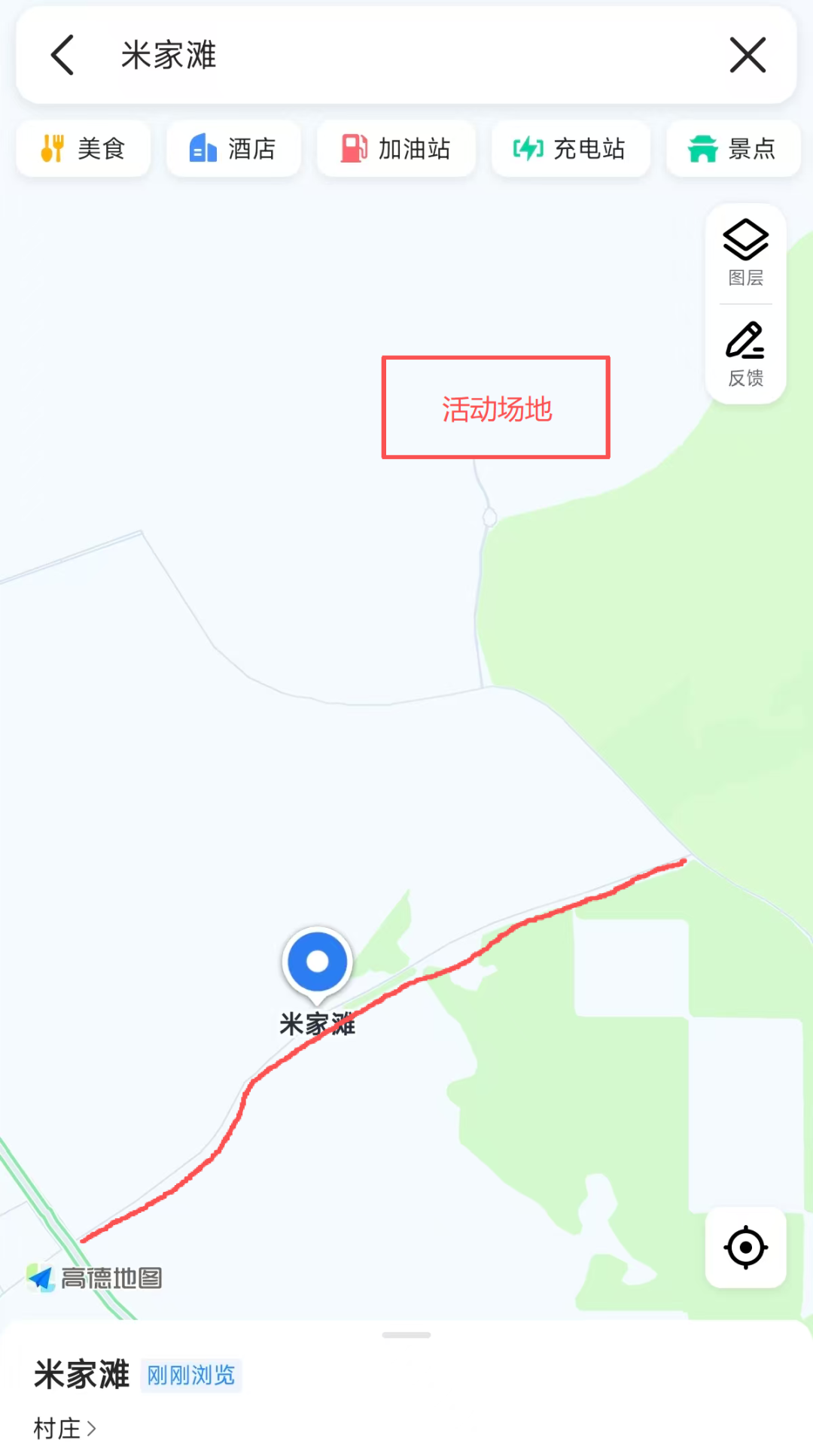Open the 图层 map layers

(x=746, y=253)
